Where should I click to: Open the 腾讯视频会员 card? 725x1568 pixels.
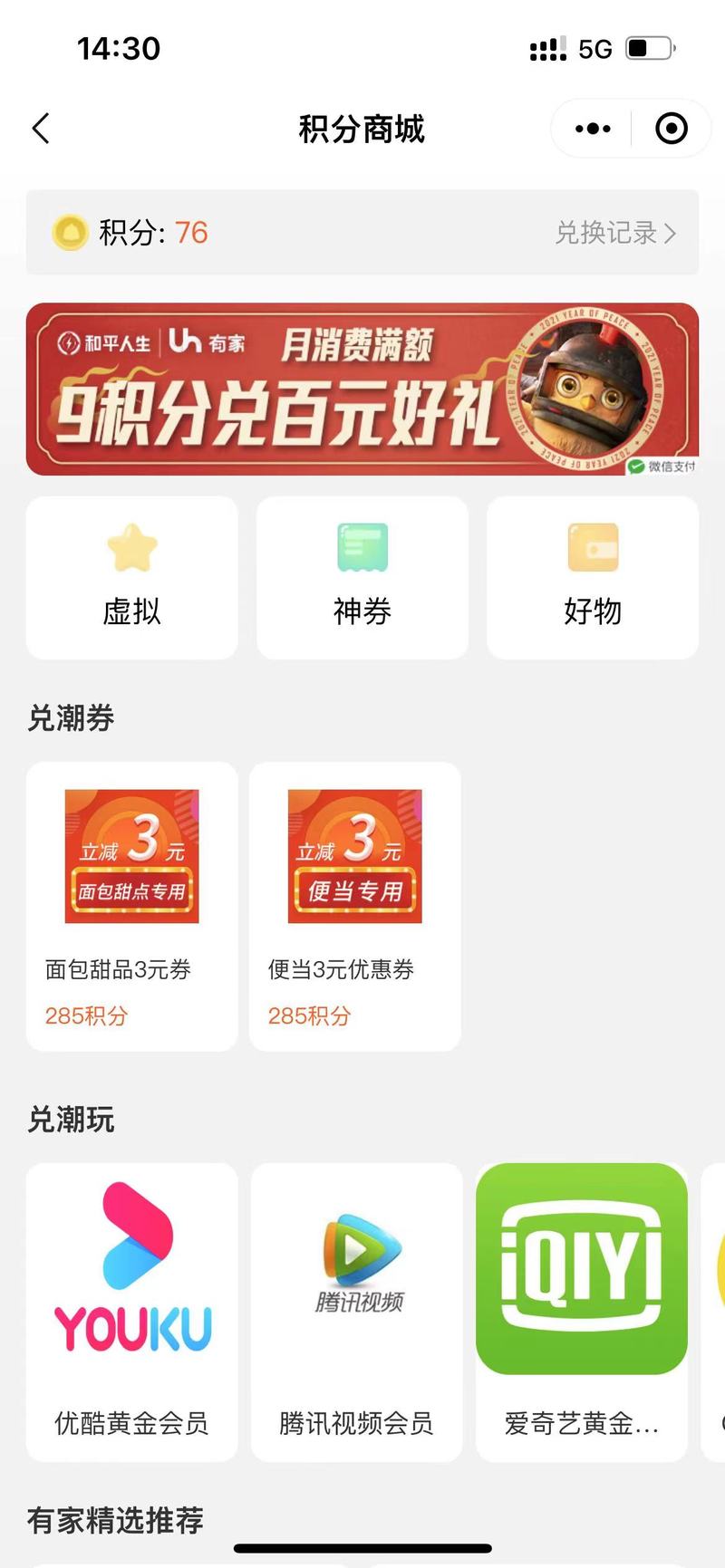point(357,1312)
